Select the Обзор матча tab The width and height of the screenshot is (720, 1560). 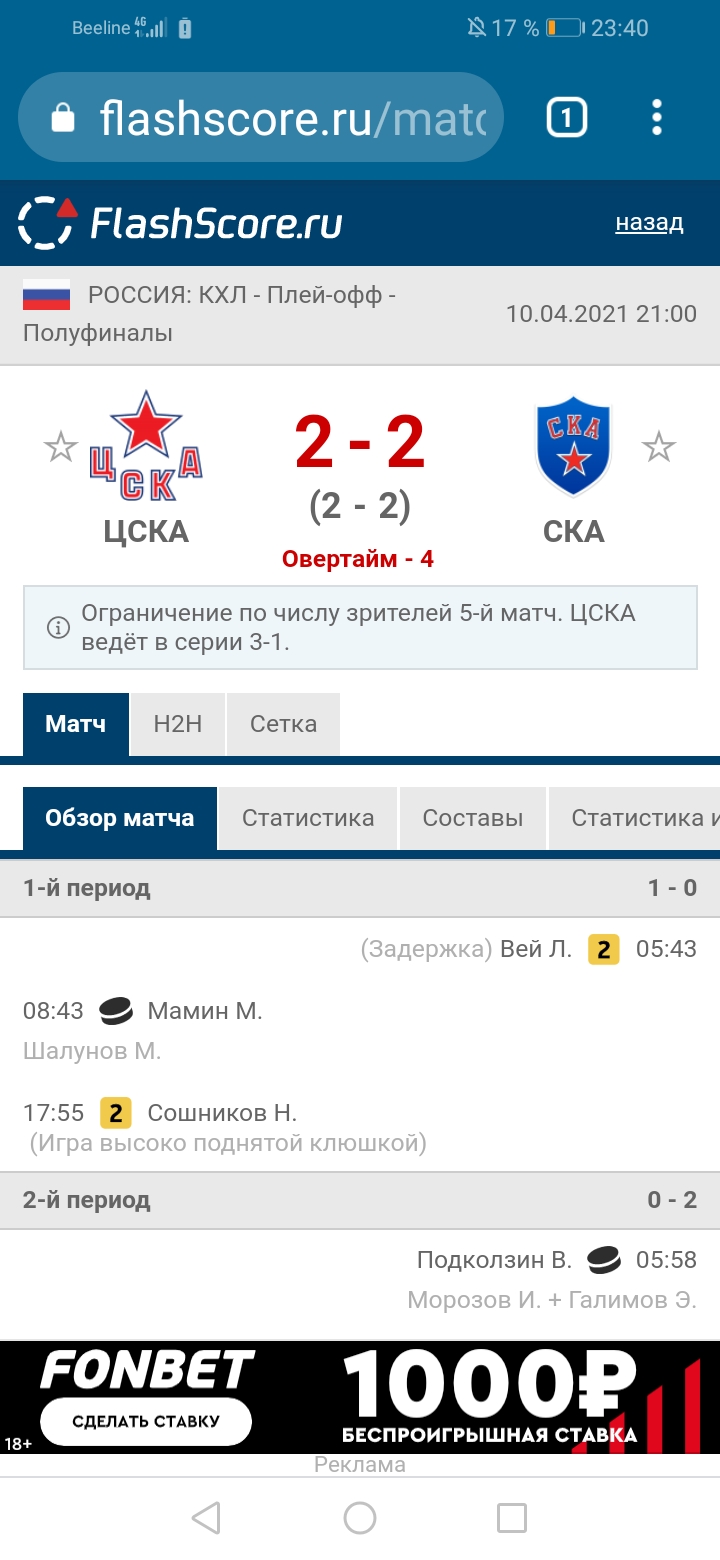(x=120, y=818)
